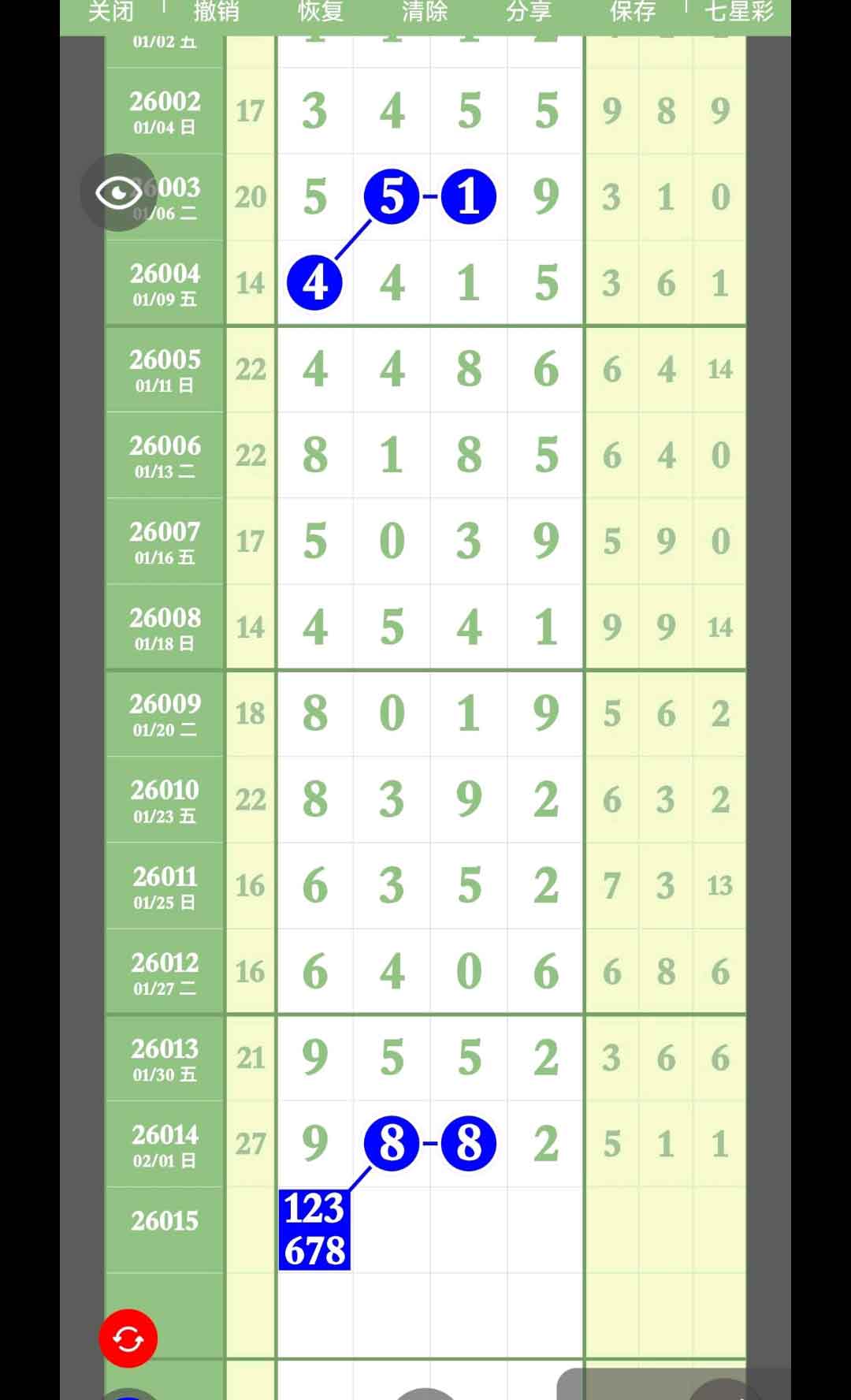Select the blue 123678 prediction cell

[314, 1229]
